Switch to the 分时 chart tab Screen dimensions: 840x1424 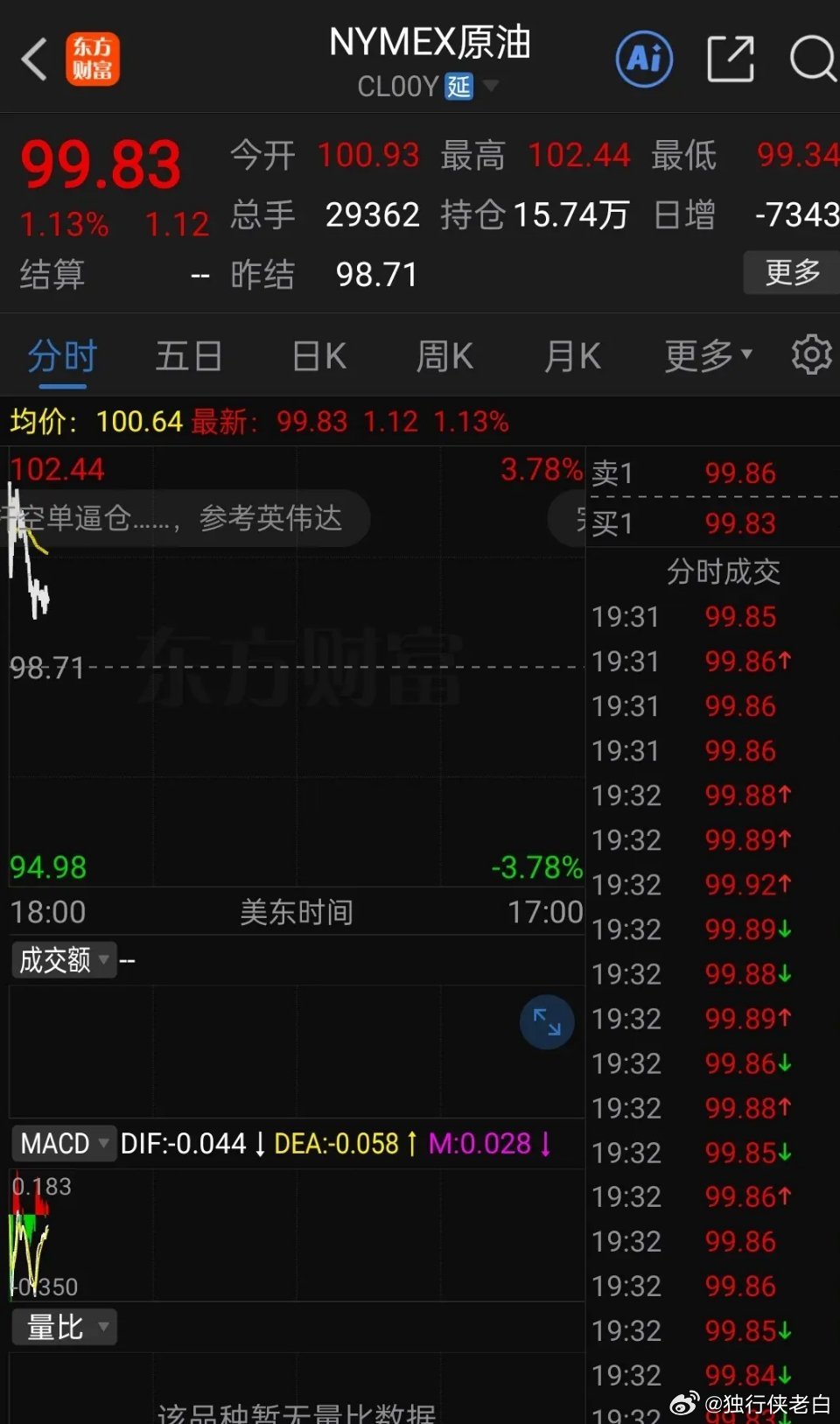[x=59, y=355]
